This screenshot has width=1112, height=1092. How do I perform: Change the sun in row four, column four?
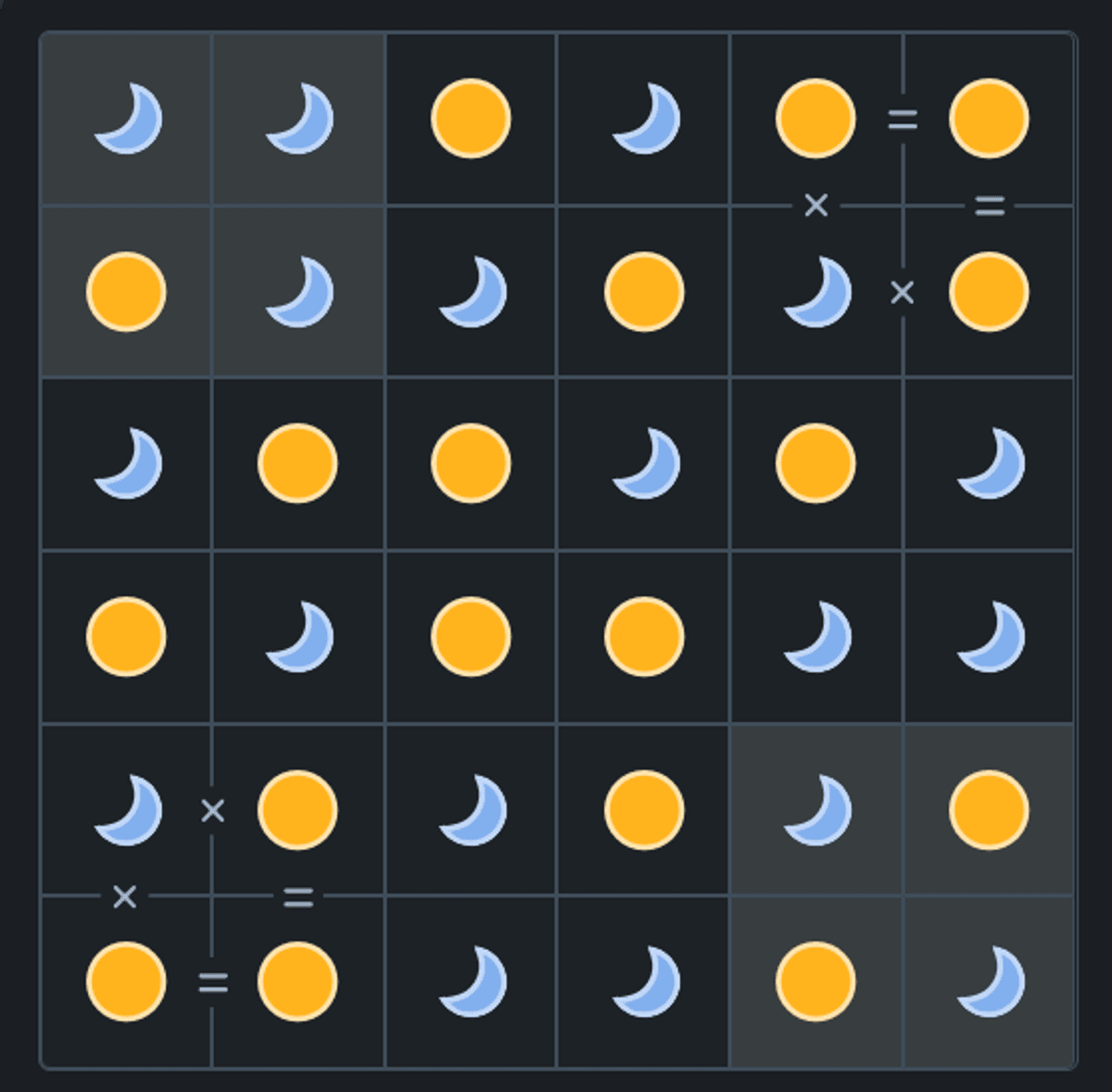(x=643, y=637)
